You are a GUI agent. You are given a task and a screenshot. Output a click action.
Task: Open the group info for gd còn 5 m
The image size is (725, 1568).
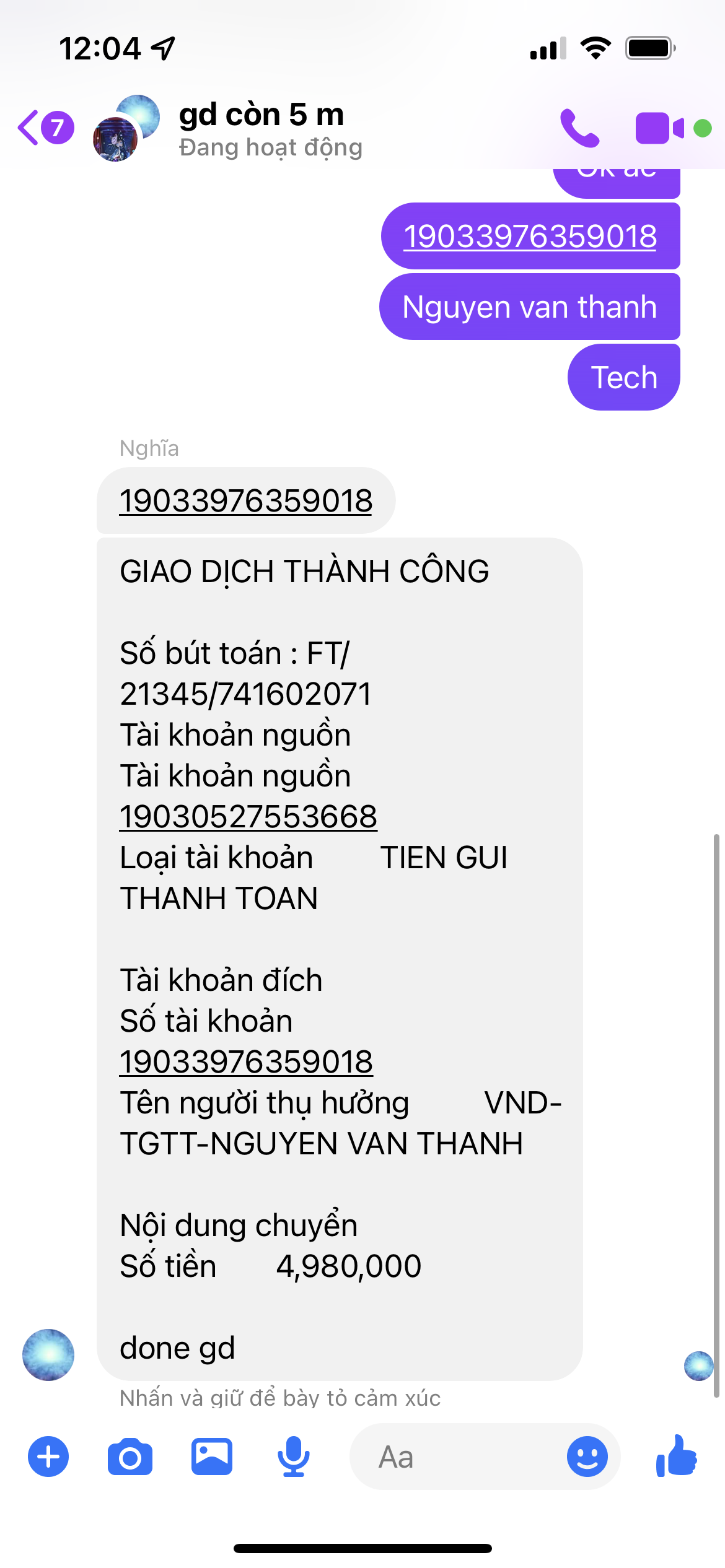tap(260, 128)
